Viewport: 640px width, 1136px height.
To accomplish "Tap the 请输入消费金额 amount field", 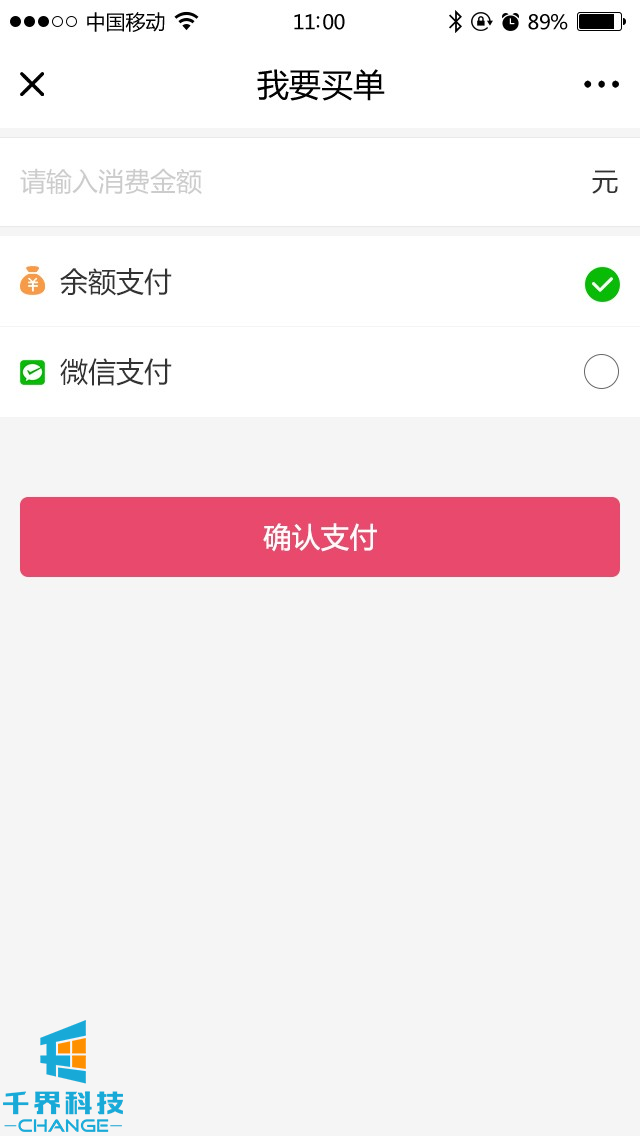I will tap(300, 182).
